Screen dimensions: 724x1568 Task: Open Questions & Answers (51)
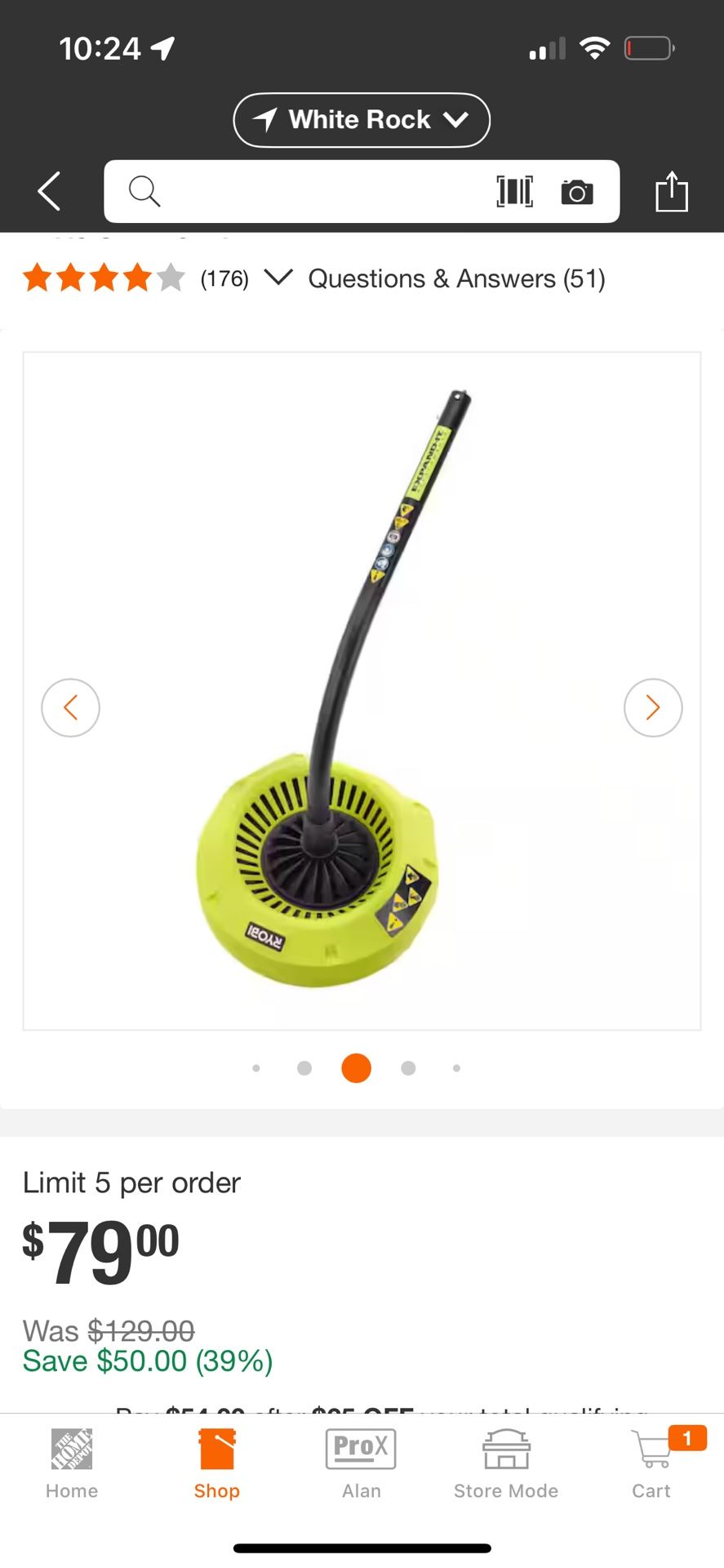point(456,278)
